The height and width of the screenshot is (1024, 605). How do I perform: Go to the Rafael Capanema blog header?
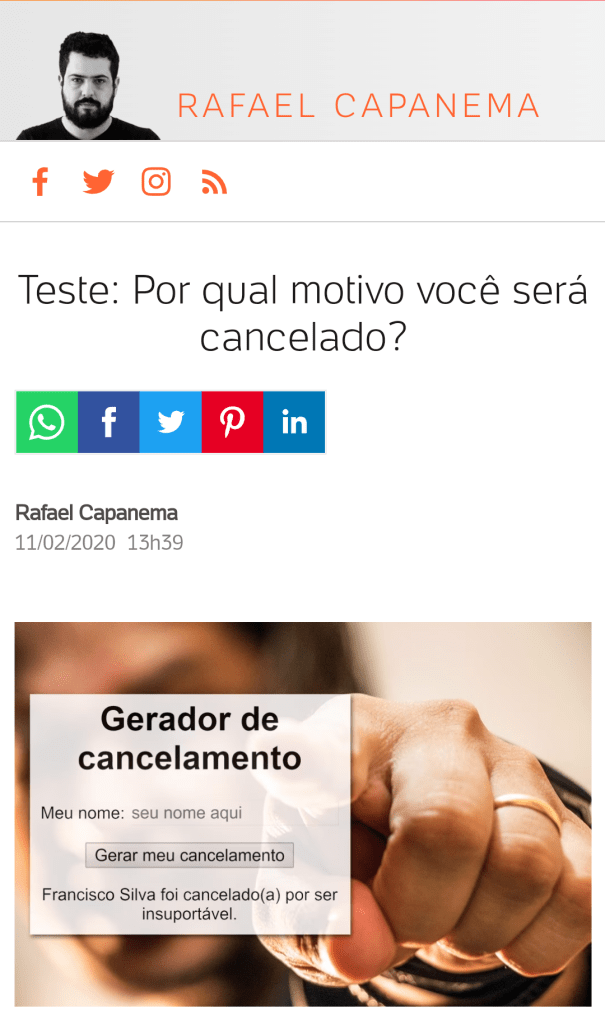[358, 105]
